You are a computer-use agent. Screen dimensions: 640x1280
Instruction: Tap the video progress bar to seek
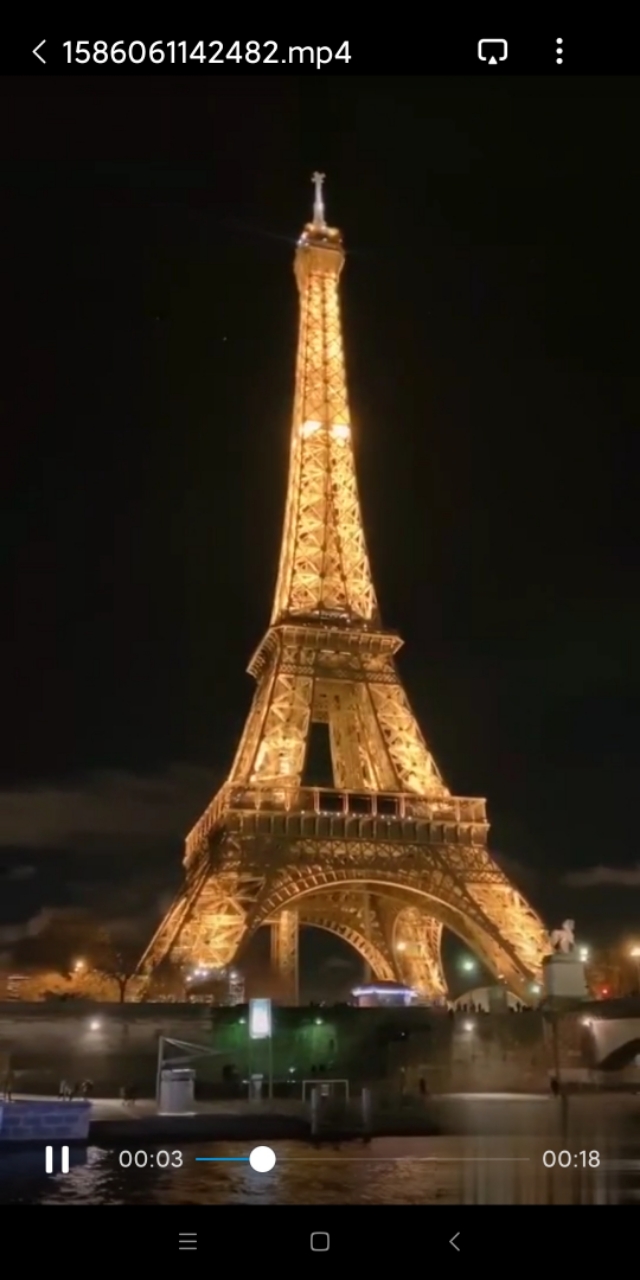click(400, 1159)
